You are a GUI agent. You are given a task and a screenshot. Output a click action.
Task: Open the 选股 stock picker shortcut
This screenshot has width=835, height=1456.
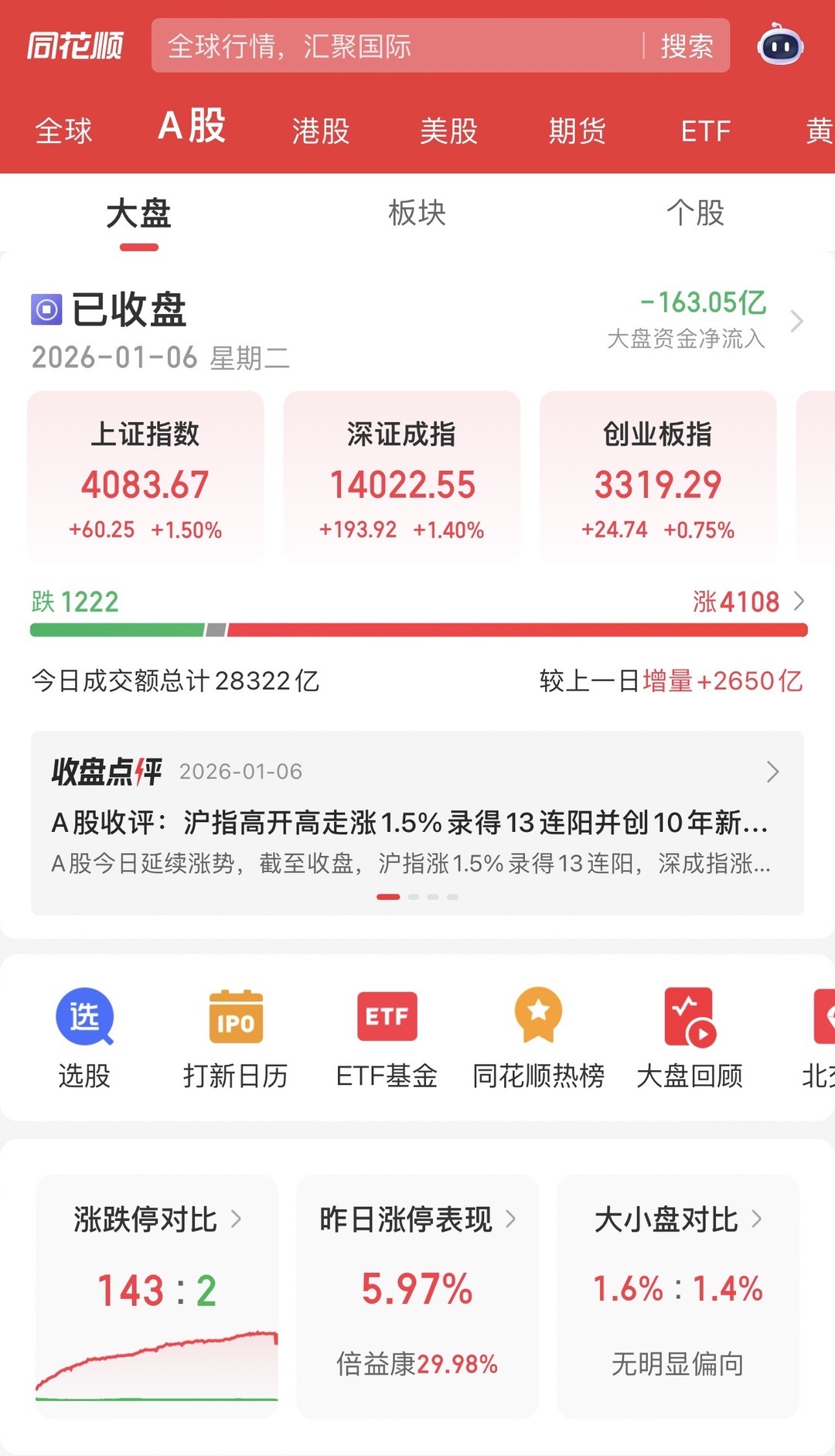pyautogui.click(x=84, y=1038)
